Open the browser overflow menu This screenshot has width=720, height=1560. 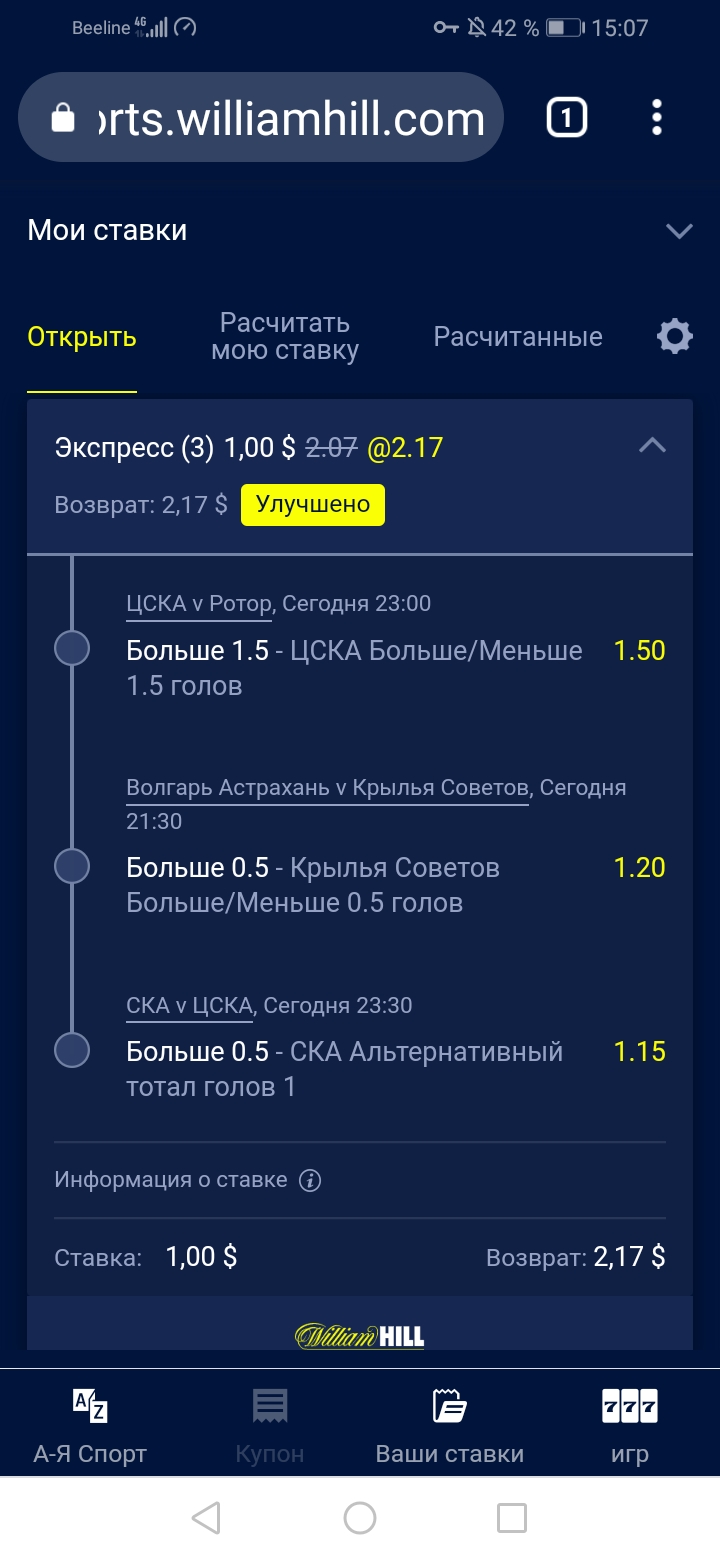pos(657,118)
